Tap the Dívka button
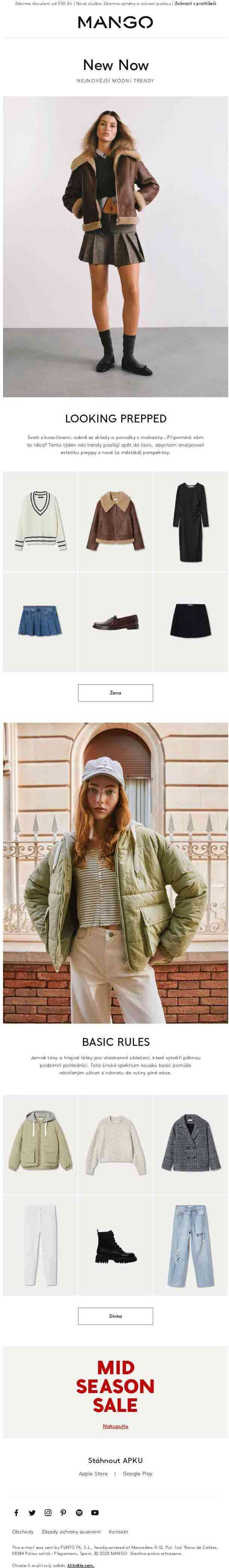Image resolution: width=229 pixels, height=1568 pixels. point(115,1316)
